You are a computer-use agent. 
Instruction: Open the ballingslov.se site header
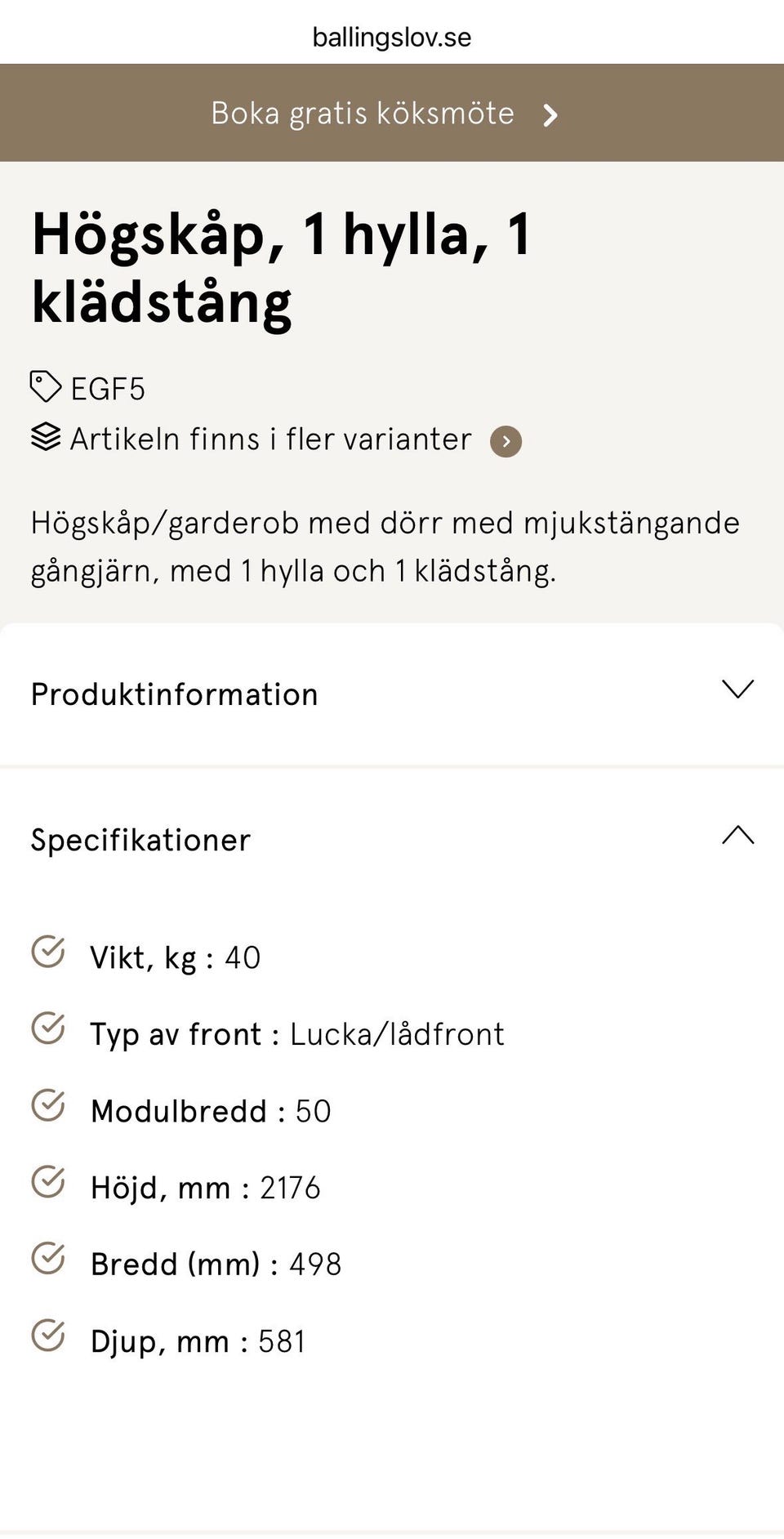pyautogui.click(x=390, y=36)
